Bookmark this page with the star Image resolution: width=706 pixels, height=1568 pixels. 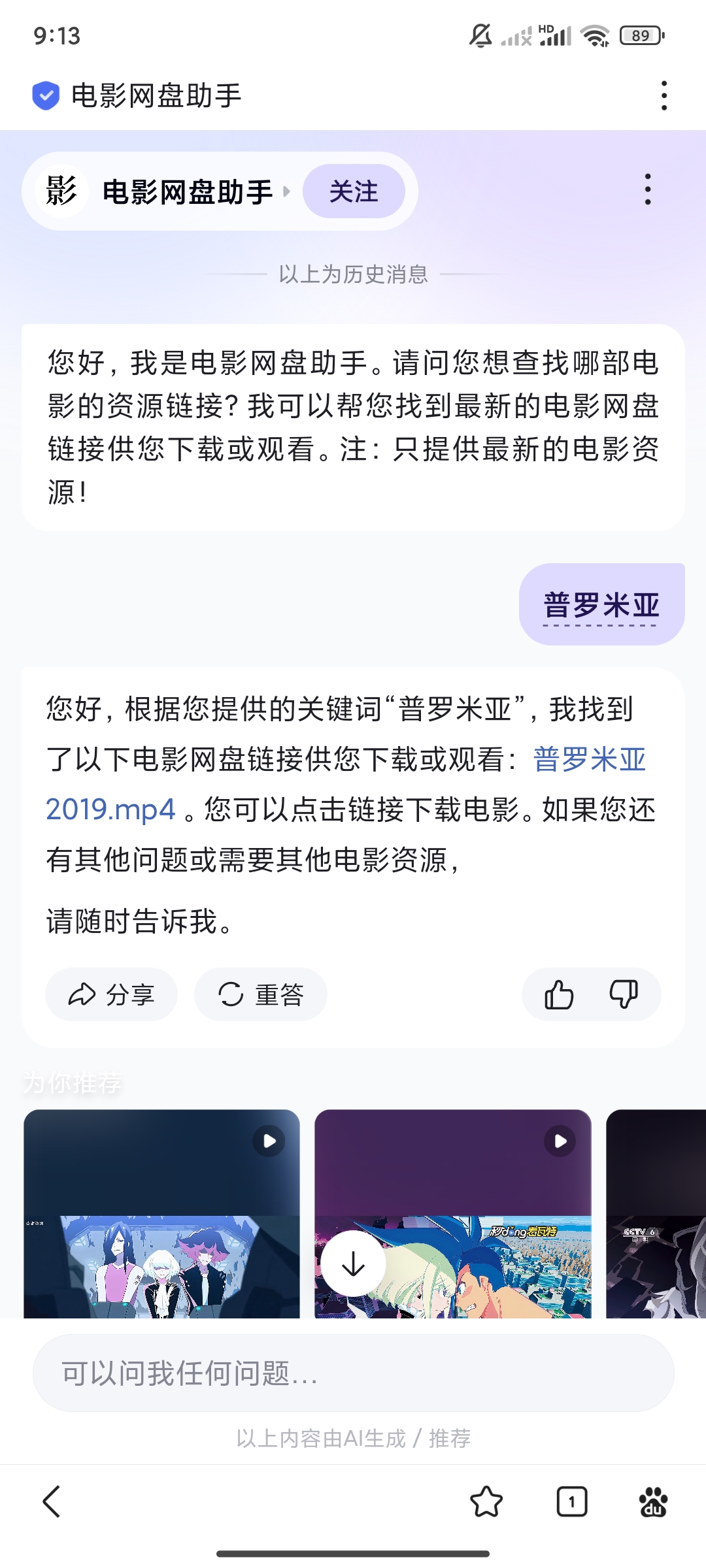[x=486, y=1501]
